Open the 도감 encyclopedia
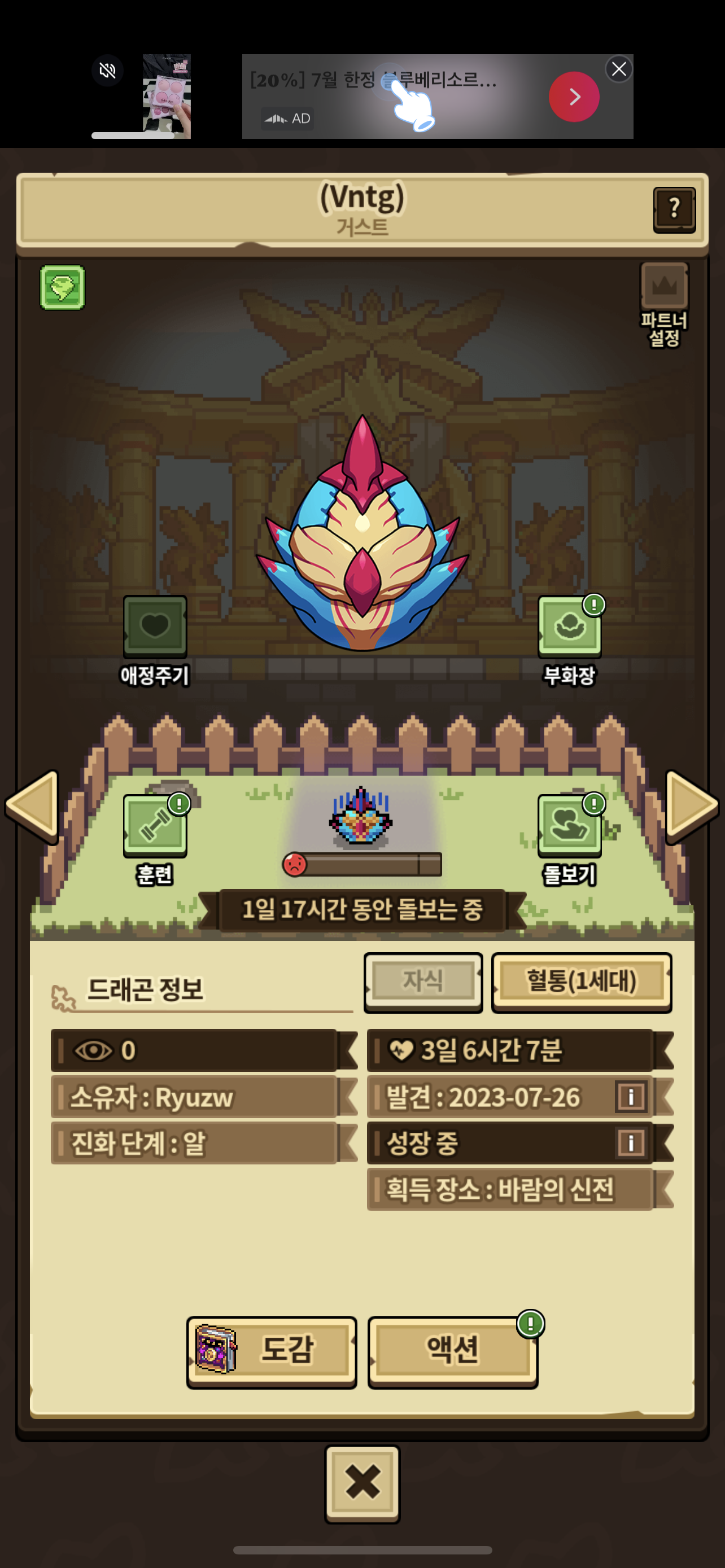 (x=272, y=1352)
